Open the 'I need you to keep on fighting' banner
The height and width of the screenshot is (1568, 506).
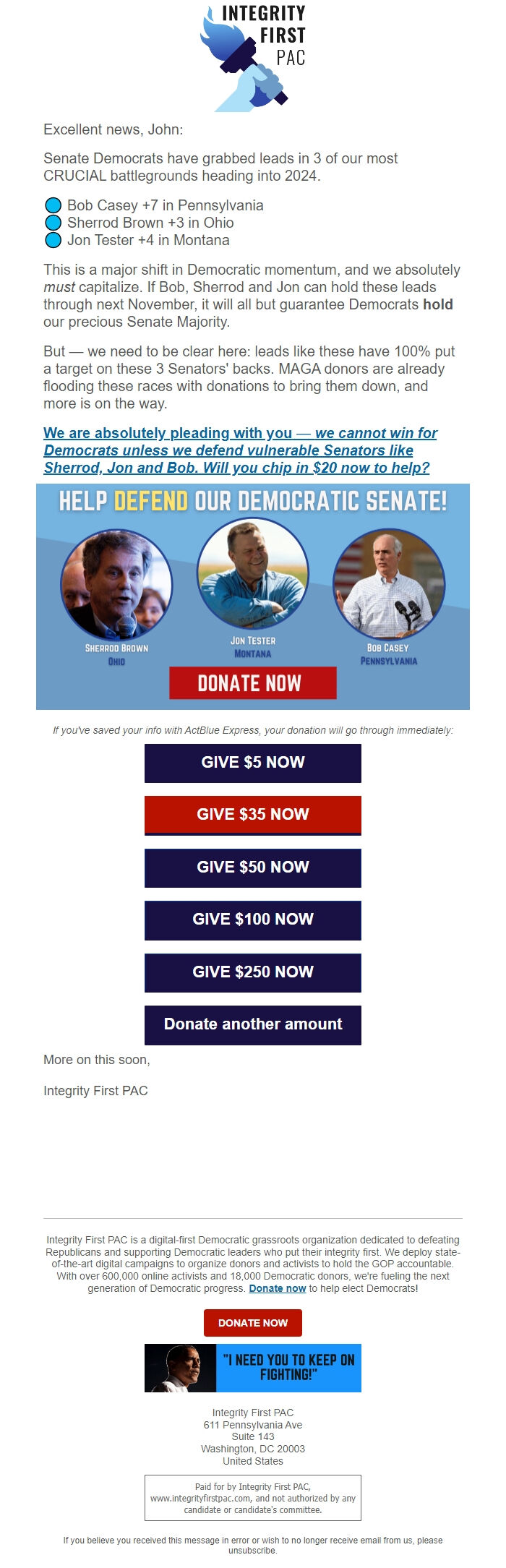click(x=252, y=1368)
